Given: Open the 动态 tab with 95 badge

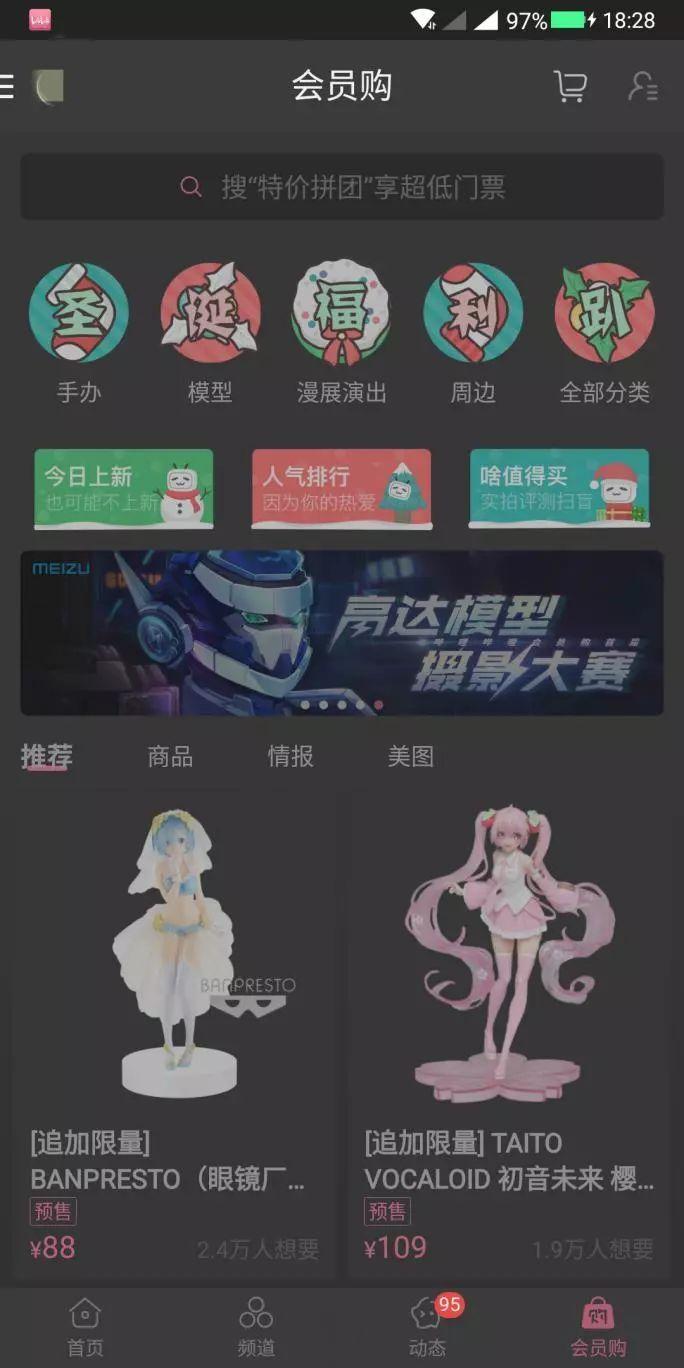Looking at the screenshot, I should click(x=428, y=1327).
